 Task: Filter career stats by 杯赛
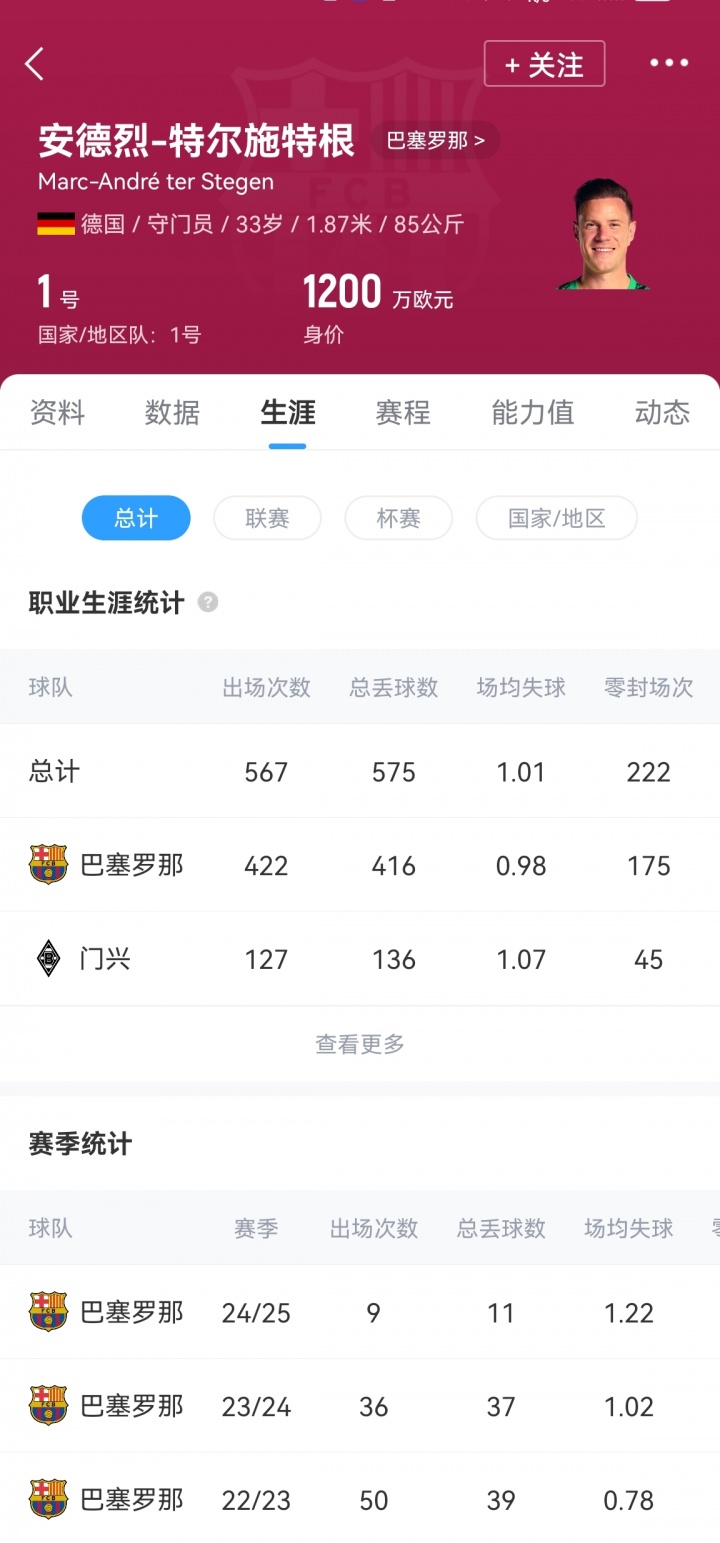[x=398, y=518]
